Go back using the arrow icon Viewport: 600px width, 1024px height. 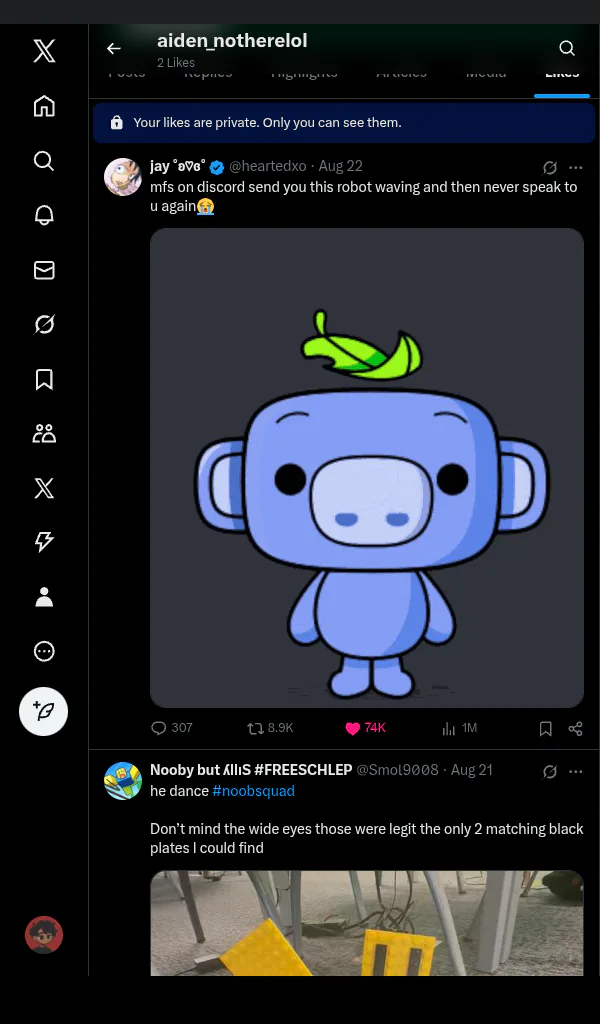114,48
